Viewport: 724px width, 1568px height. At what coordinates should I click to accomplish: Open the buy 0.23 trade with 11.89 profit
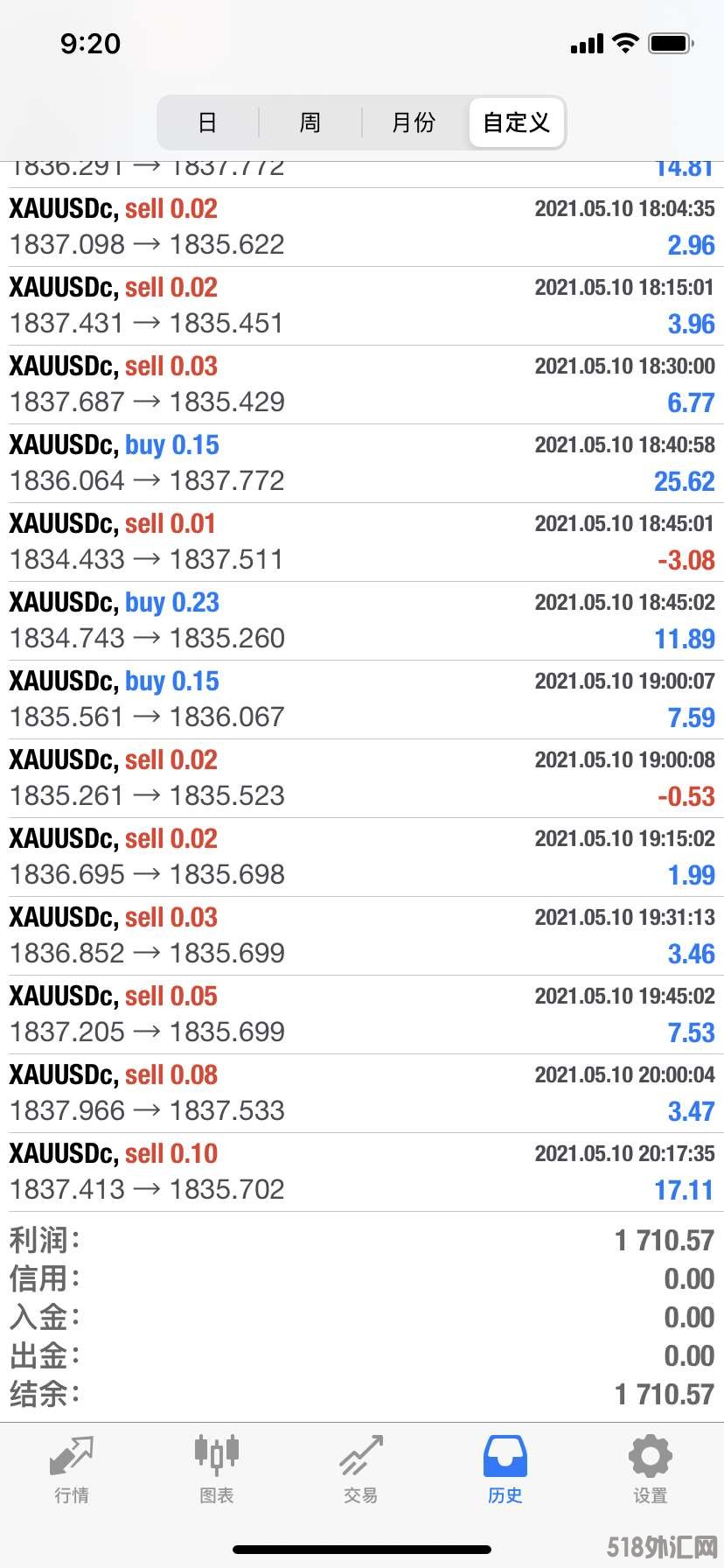click(362, 620)
